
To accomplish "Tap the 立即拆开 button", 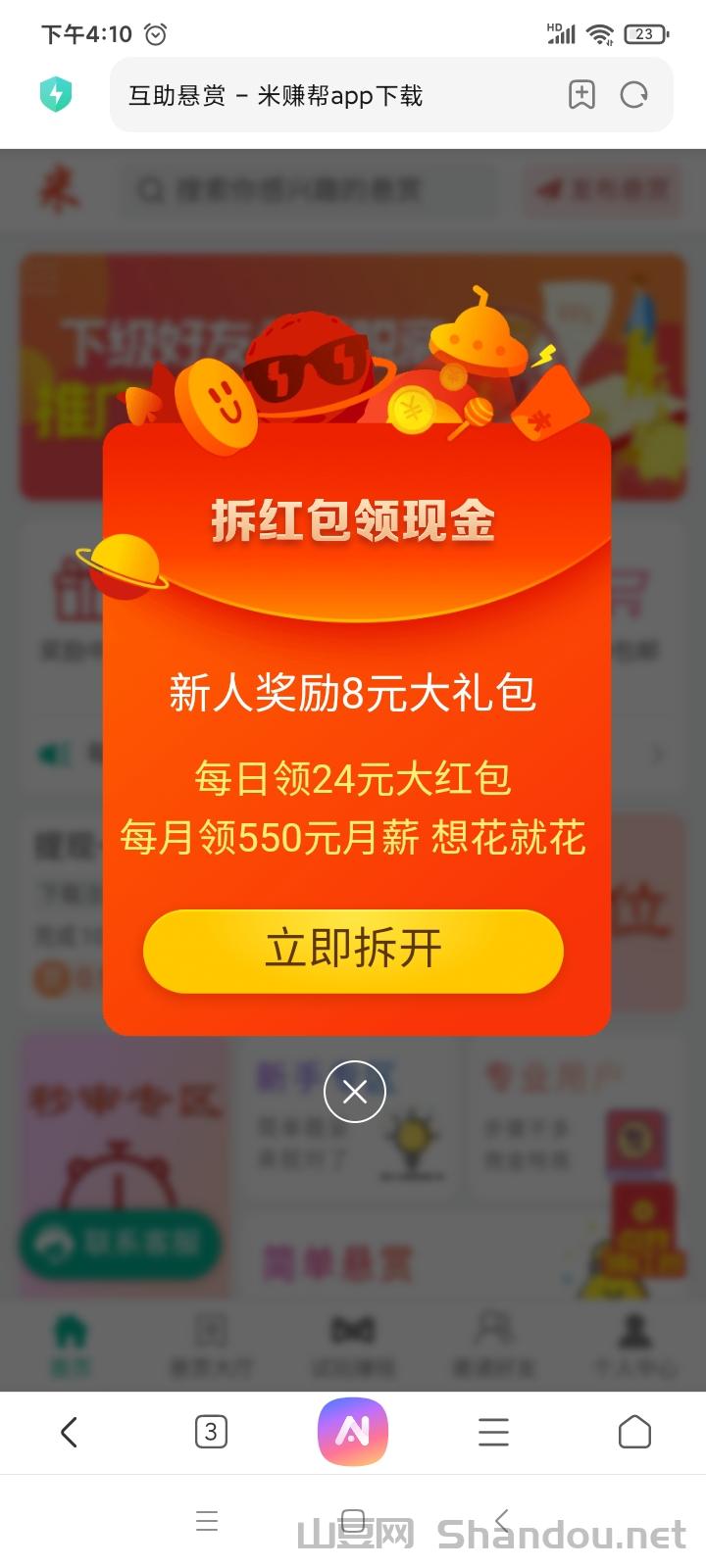I will point(353,950).
